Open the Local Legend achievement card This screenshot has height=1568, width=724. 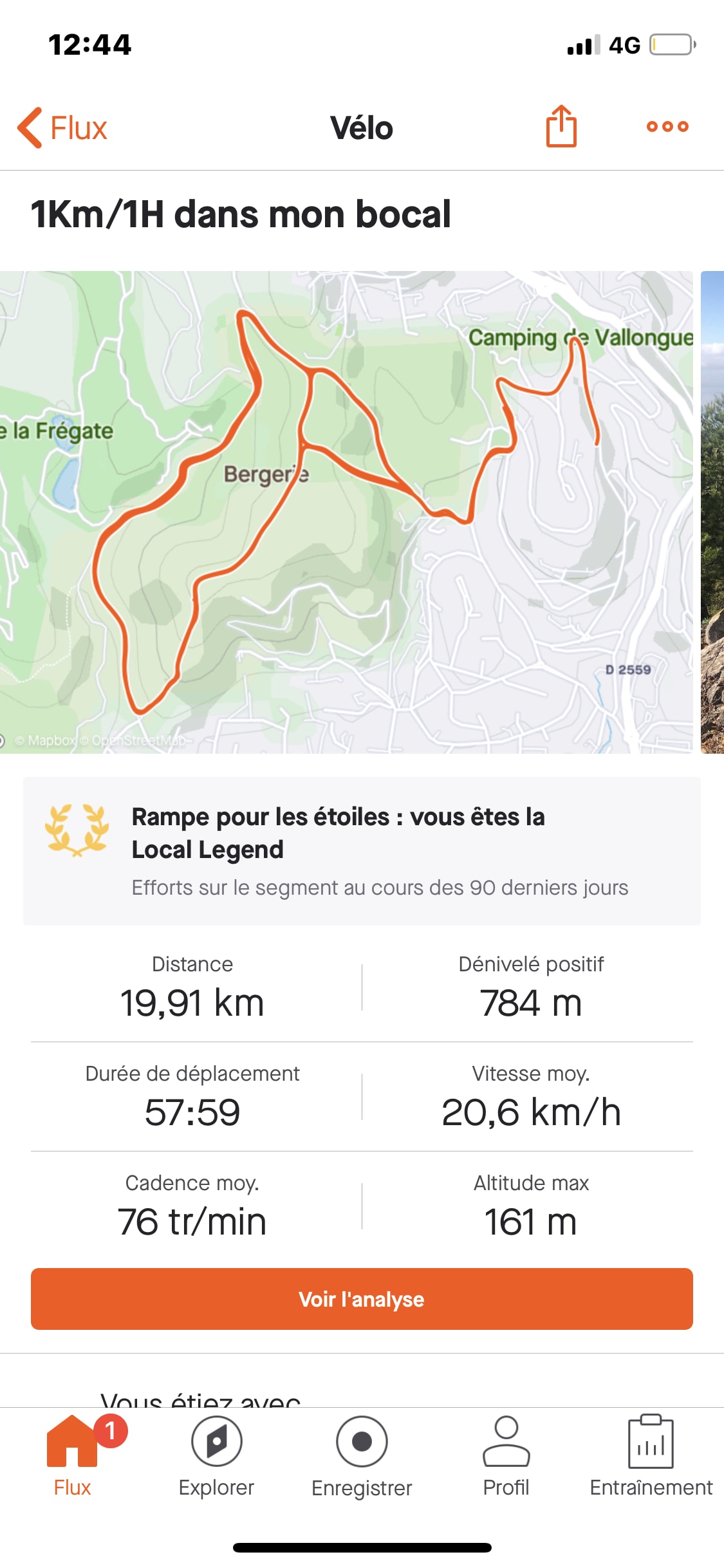pyautogui.click(x=362, y=850)
